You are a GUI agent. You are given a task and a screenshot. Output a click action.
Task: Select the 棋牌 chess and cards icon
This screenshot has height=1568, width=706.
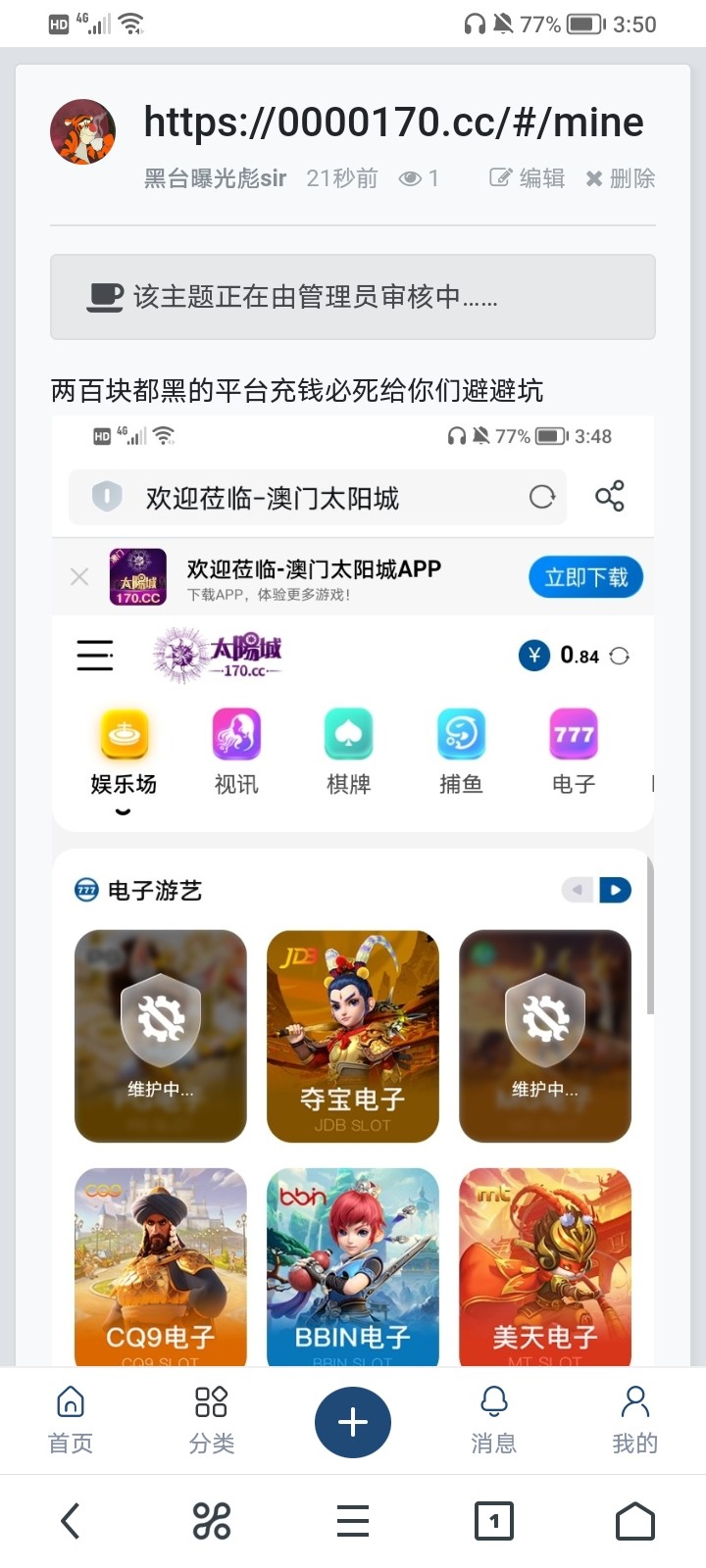pyautogui.click(x=349, y=733)
